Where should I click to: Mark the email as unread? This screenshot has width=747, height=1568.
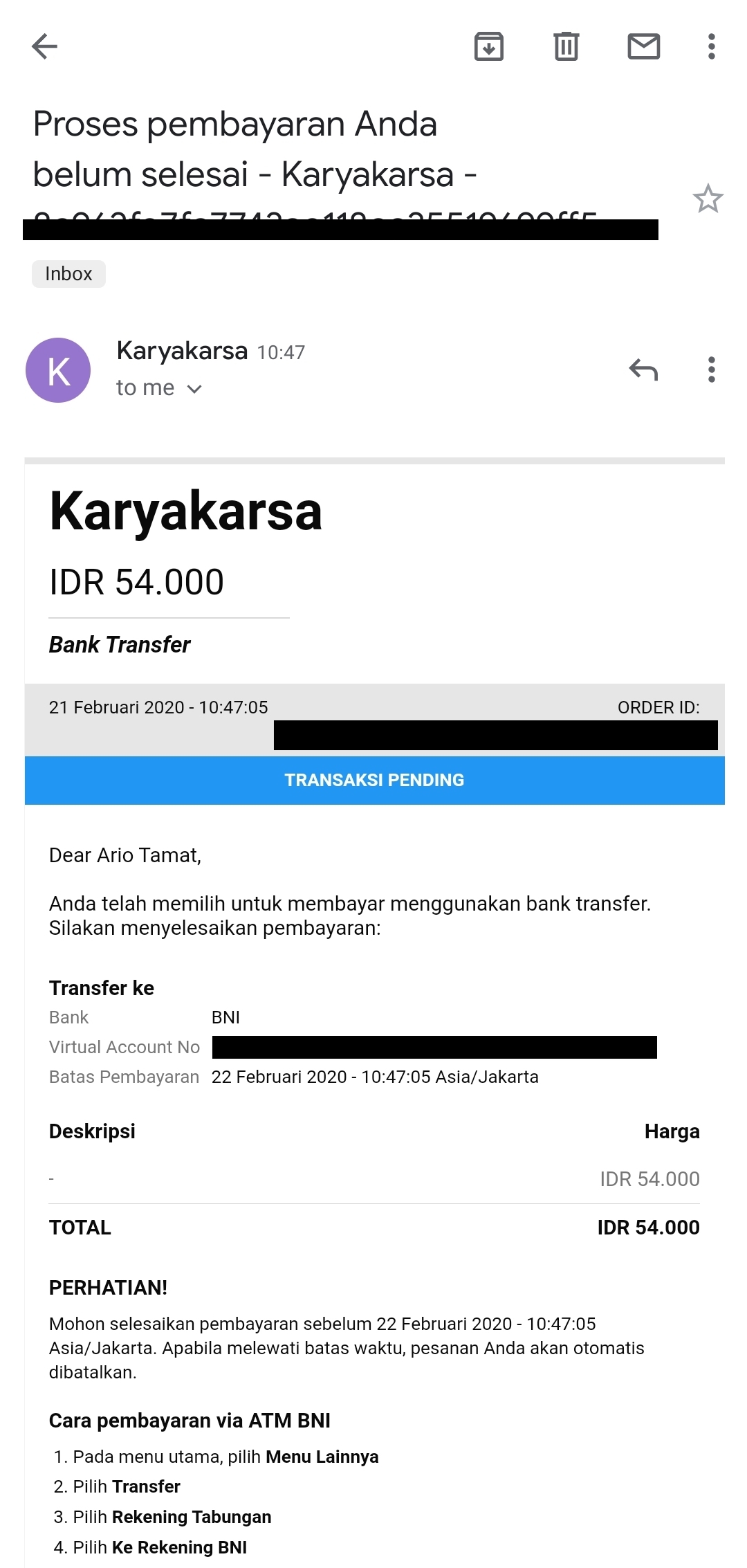pos(643,46)
